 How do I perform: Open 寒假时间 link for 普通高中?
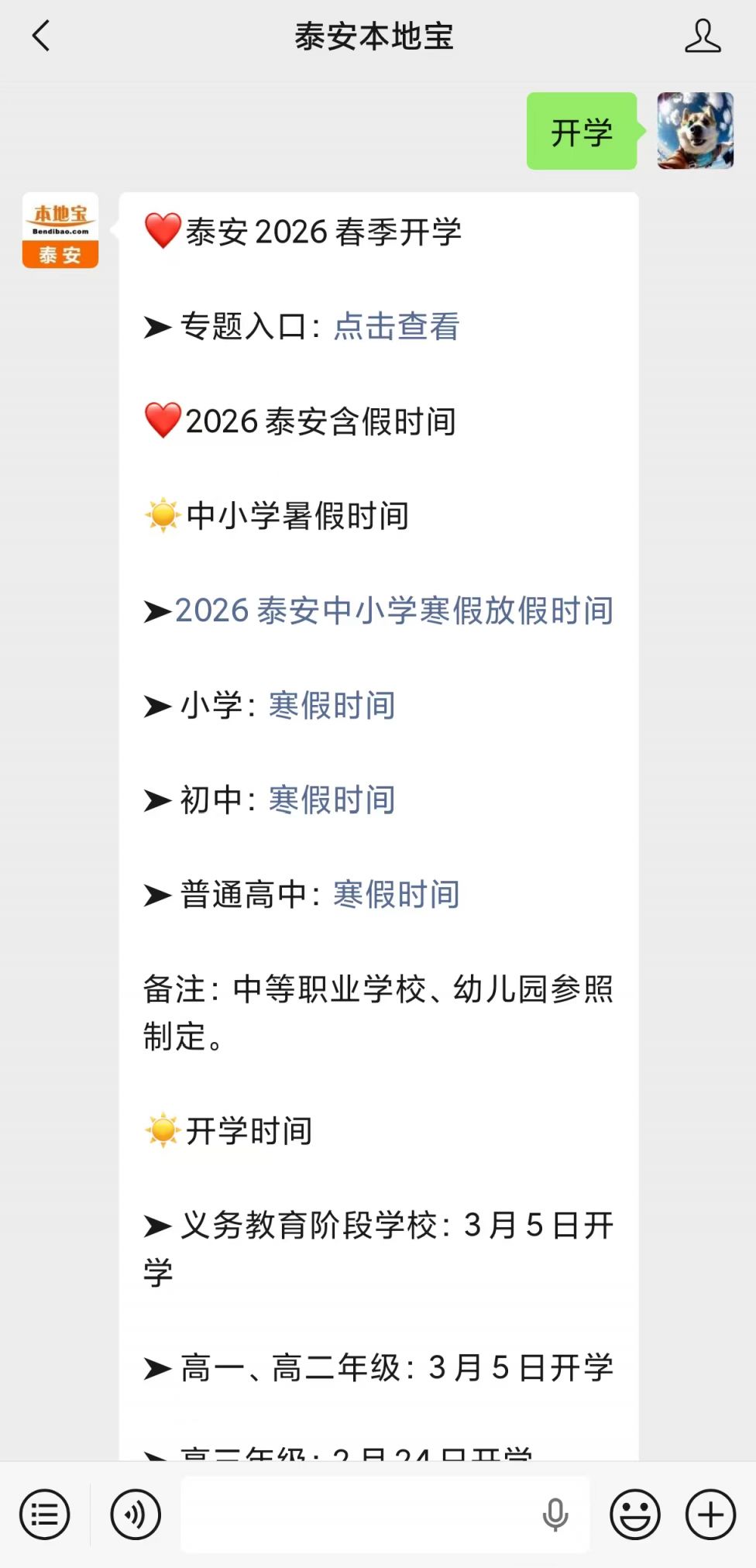[397, 894]
